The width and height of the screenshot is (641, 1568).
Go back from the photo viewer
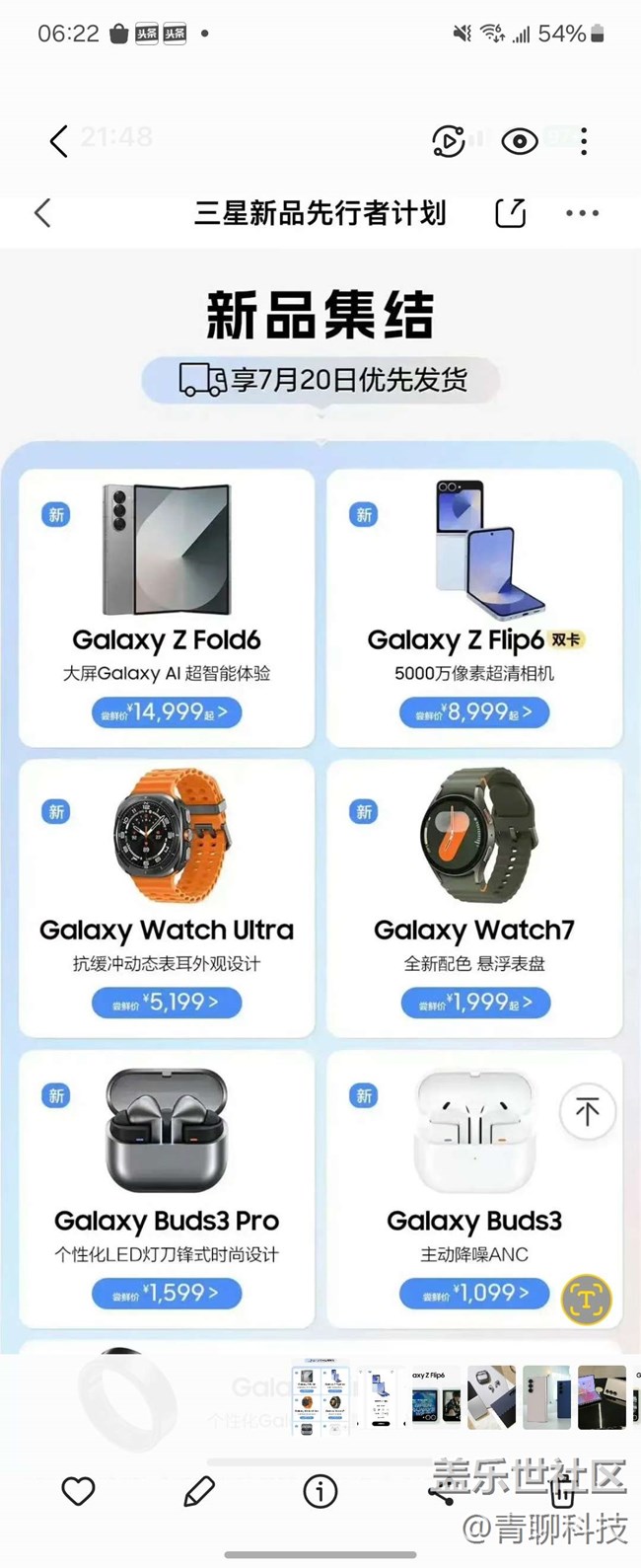58,142
